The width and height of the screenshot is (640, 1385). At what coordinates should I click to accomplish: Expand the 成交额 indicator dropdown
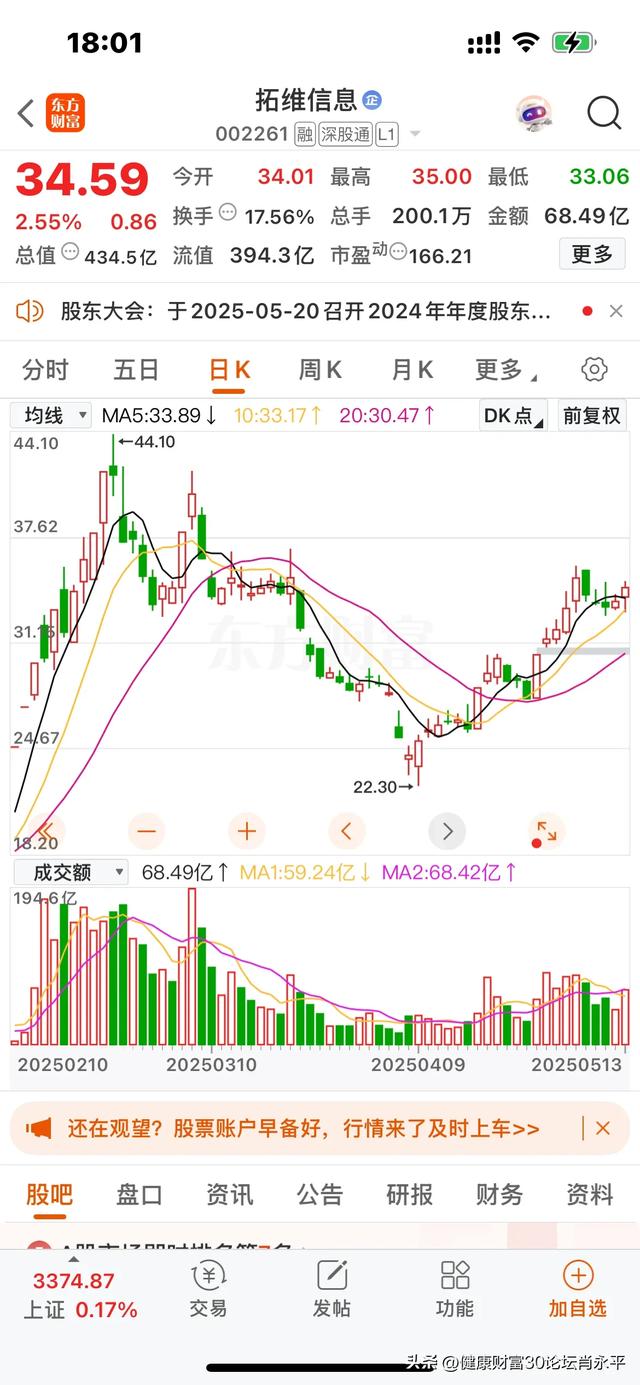[x=70, y=872]
